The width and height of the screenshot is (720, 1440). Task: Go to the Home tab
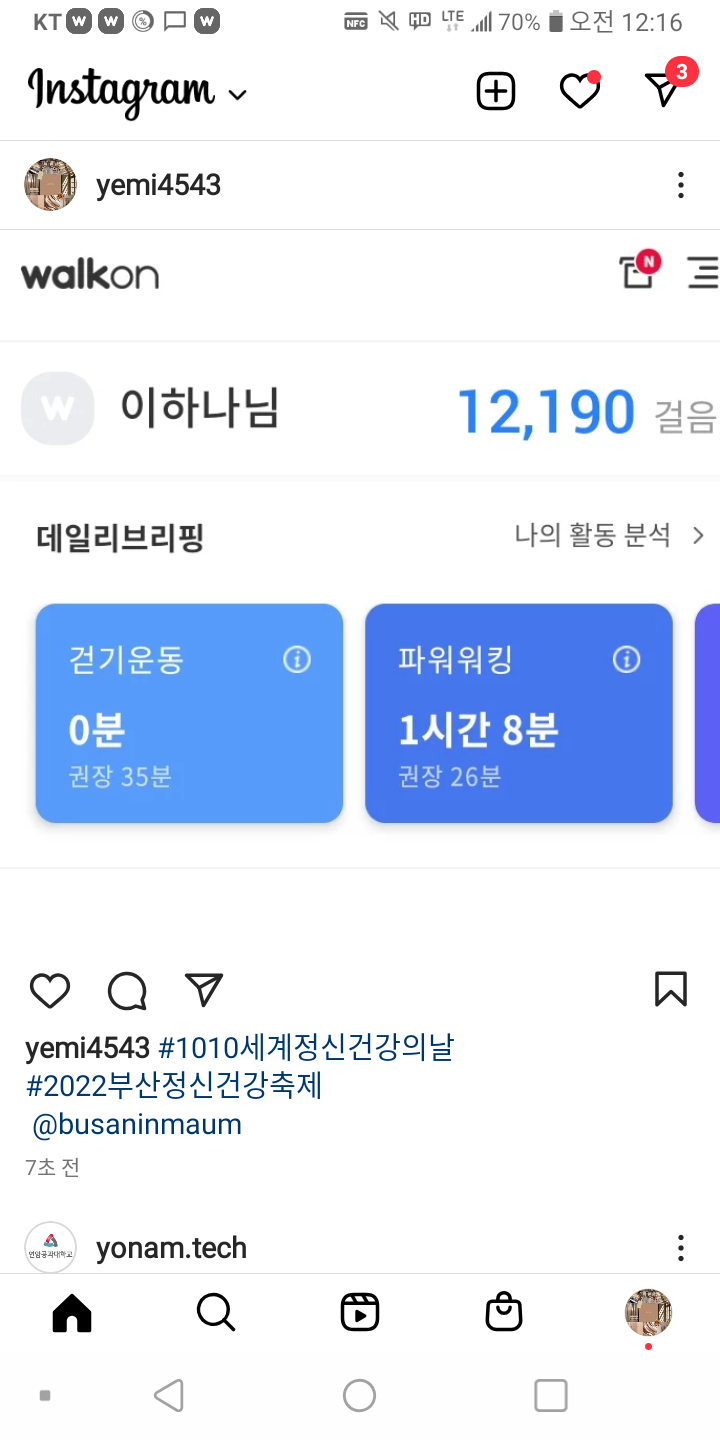72,1312
